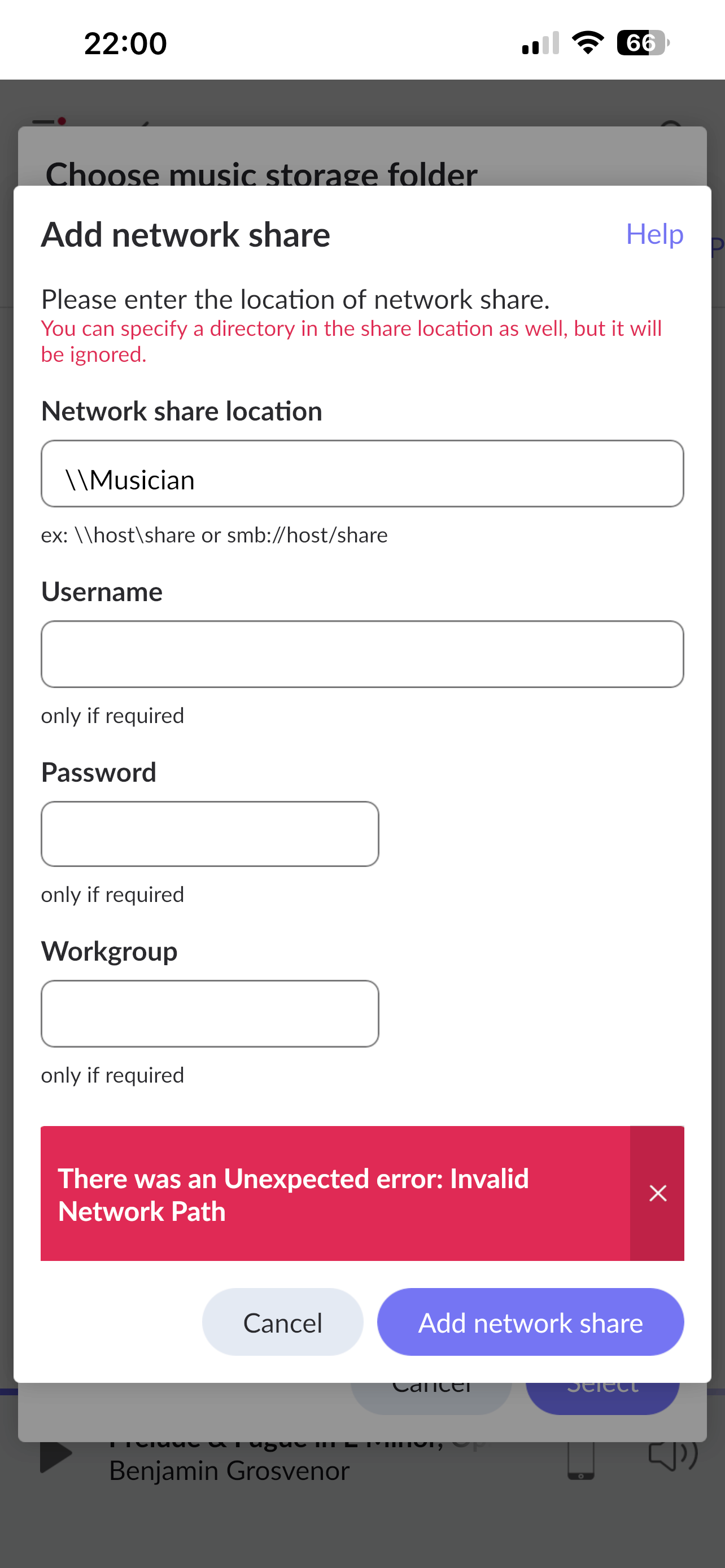The height and width of the screenshot is (1568, 725).
Task: Dismiss the Invalid Network Path error
Action: coord(657,1193)
